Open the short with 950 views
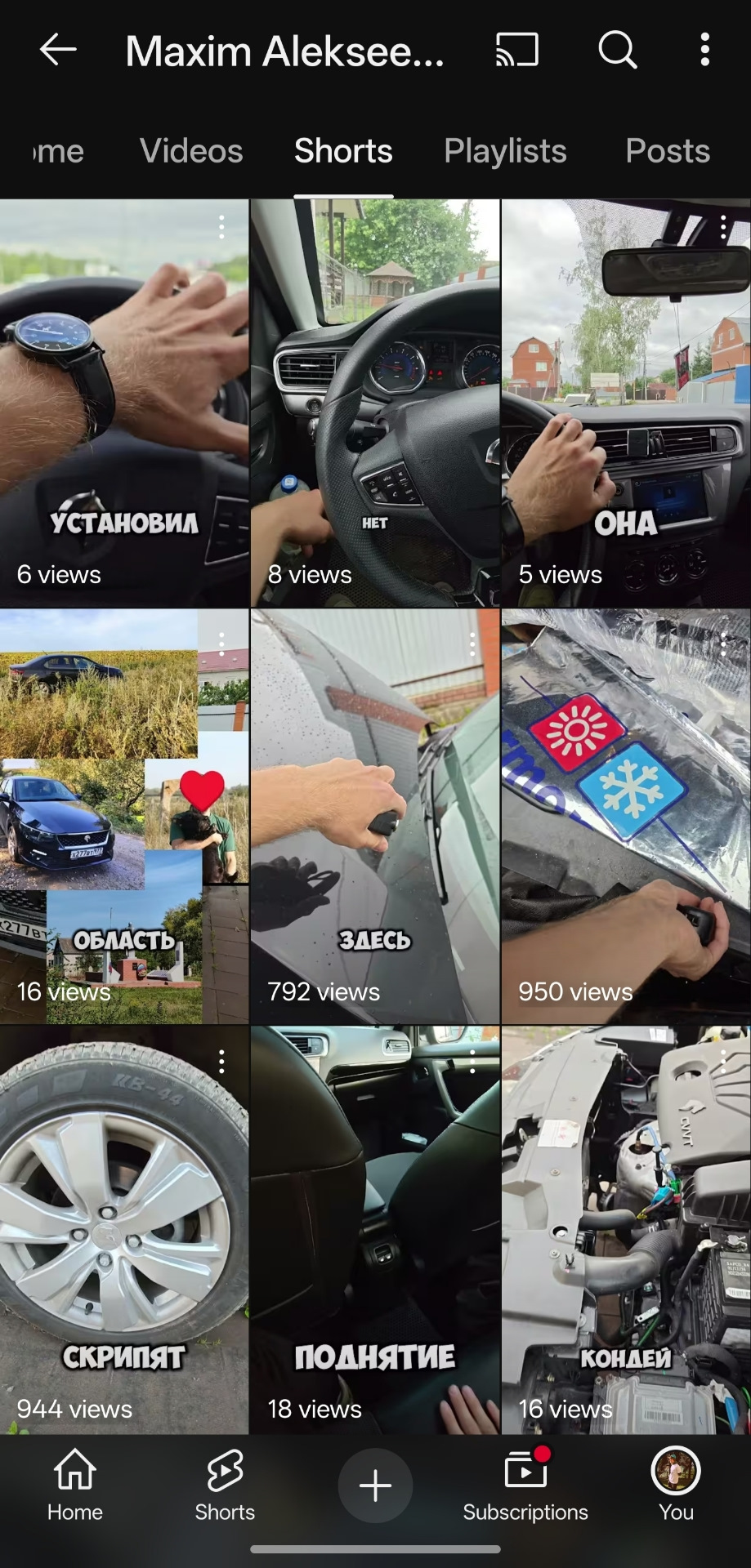The image size is (751, 1568). [x=626, y=817]
